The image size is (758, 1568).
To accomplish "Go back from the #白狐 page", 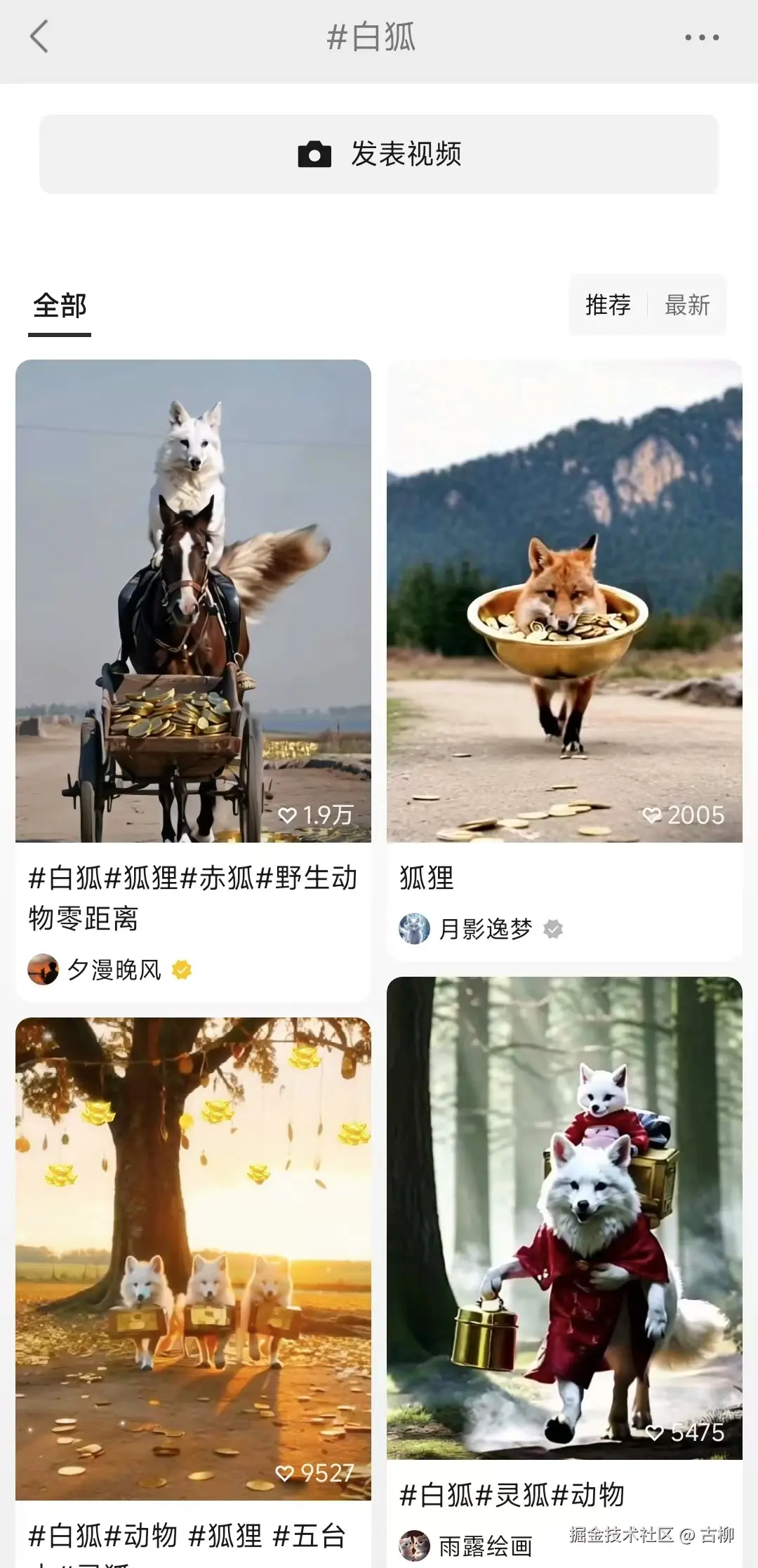I will point(39,37).
